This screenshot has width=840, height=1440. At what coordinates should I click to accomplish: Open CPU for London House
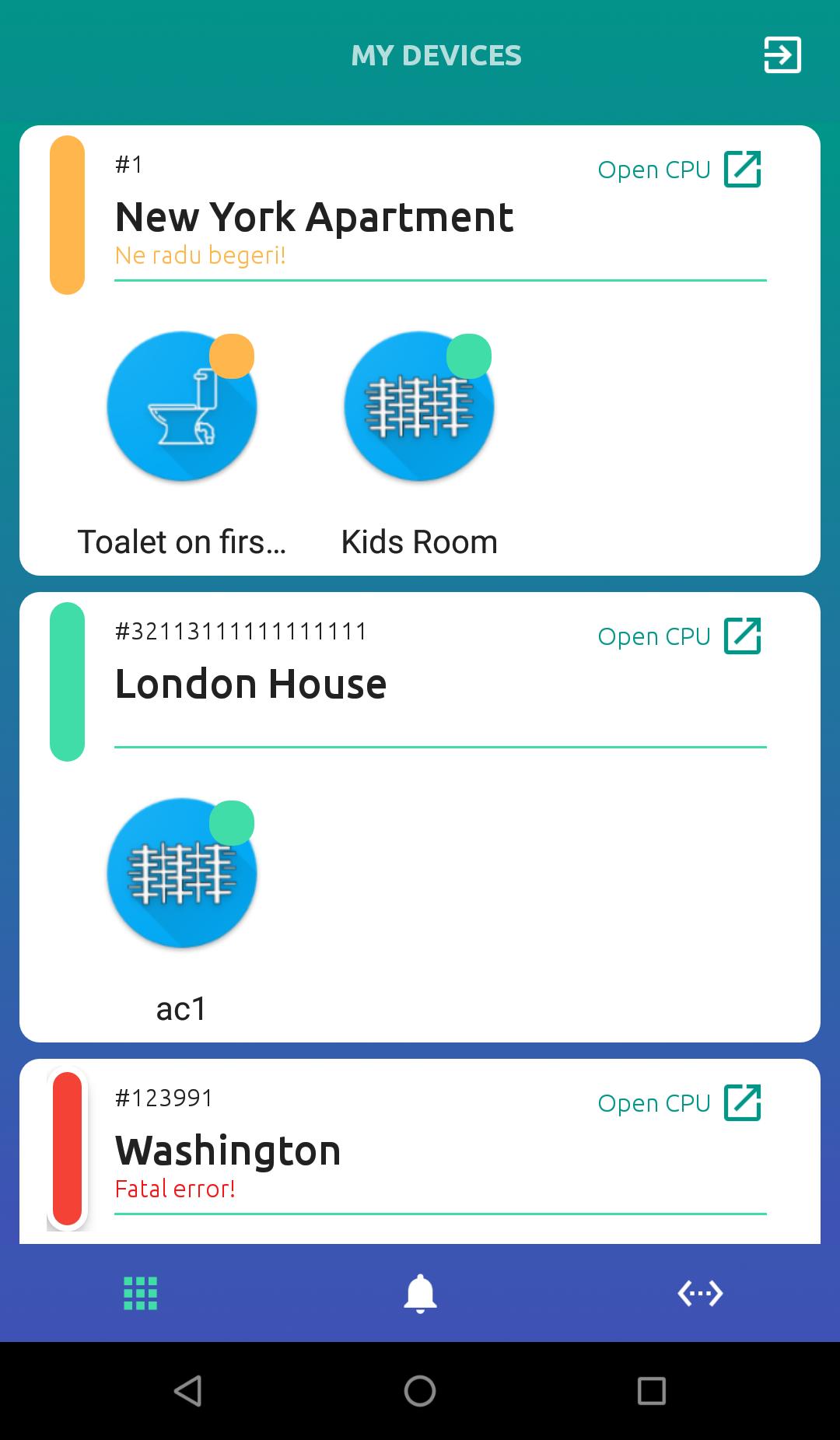(678, 636)
